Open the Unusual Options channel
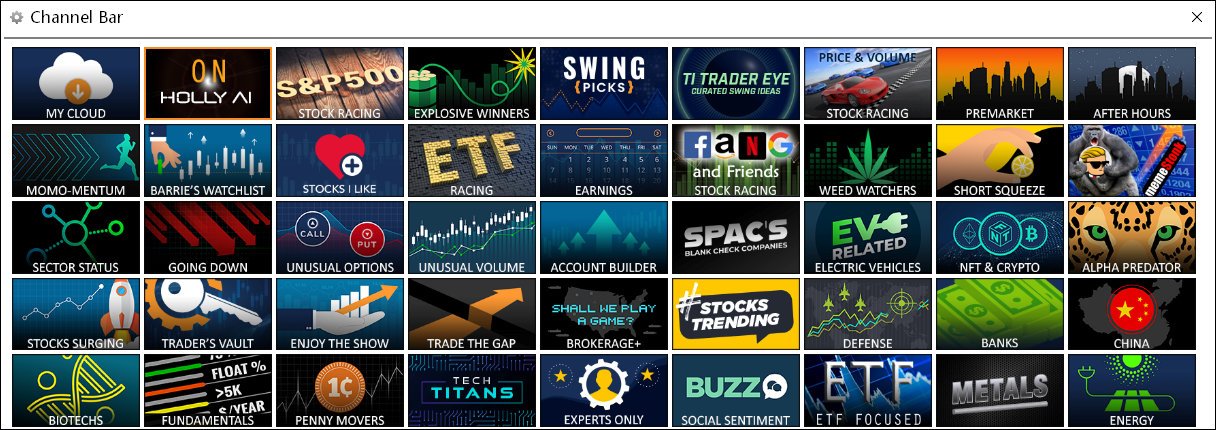This screenshot has width=1216, height=430. tap(340, 238)
